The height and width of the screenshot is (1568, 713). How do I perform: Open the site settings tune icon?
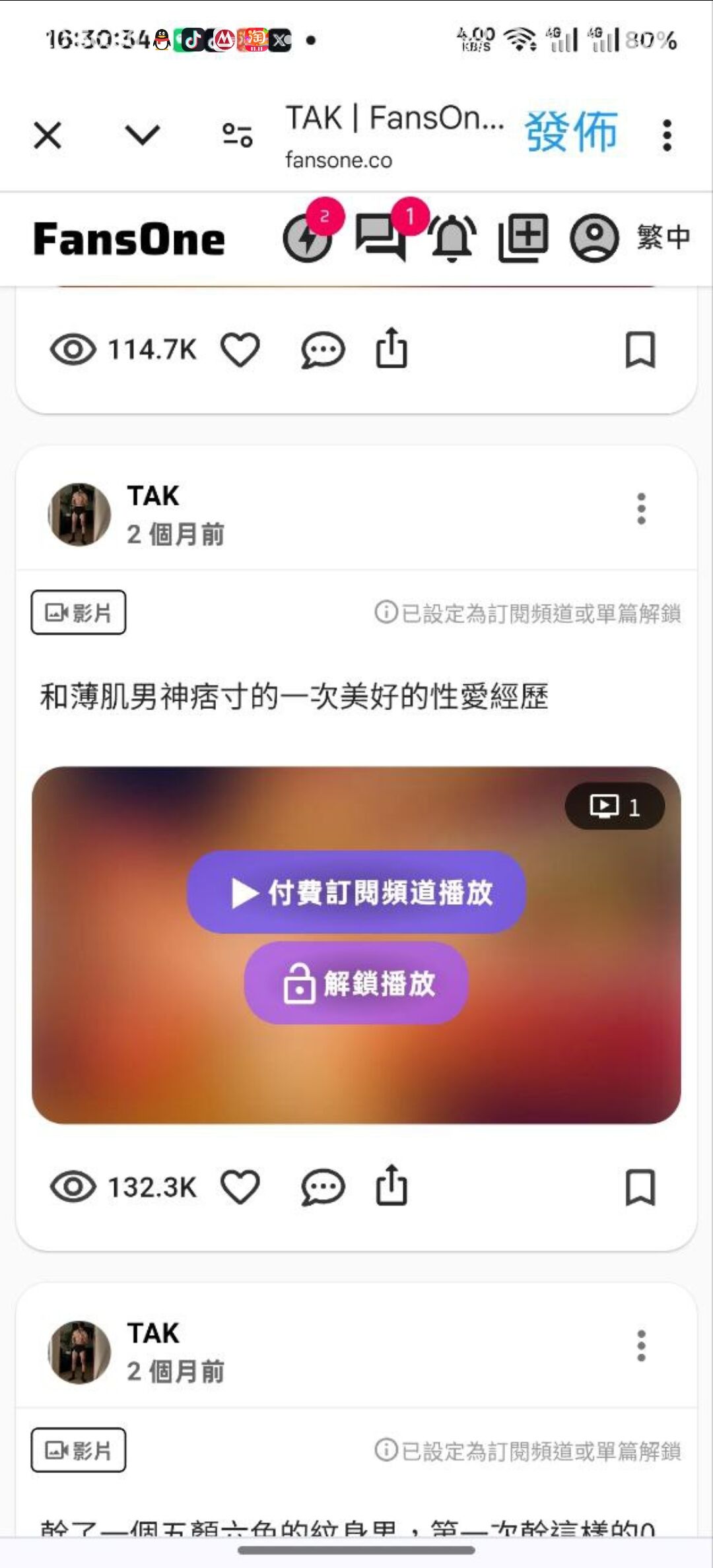237,135
